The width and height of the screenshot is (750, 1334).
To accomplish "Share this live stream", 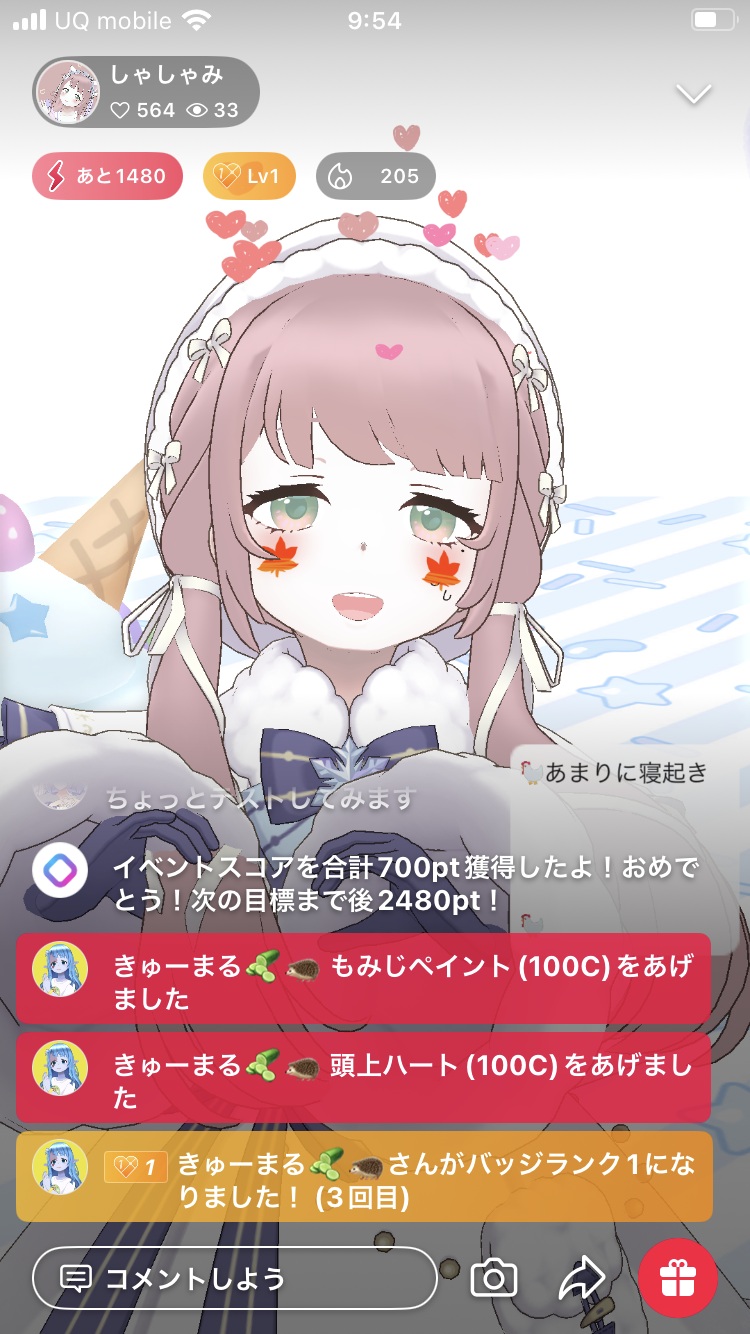I will coord(581,1278).
